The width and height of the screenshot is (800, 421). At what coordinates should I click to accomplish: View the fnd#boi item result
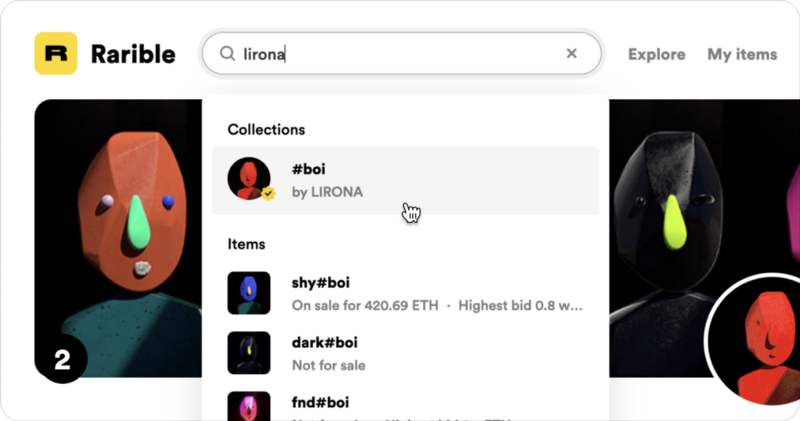tap(405, 404)
